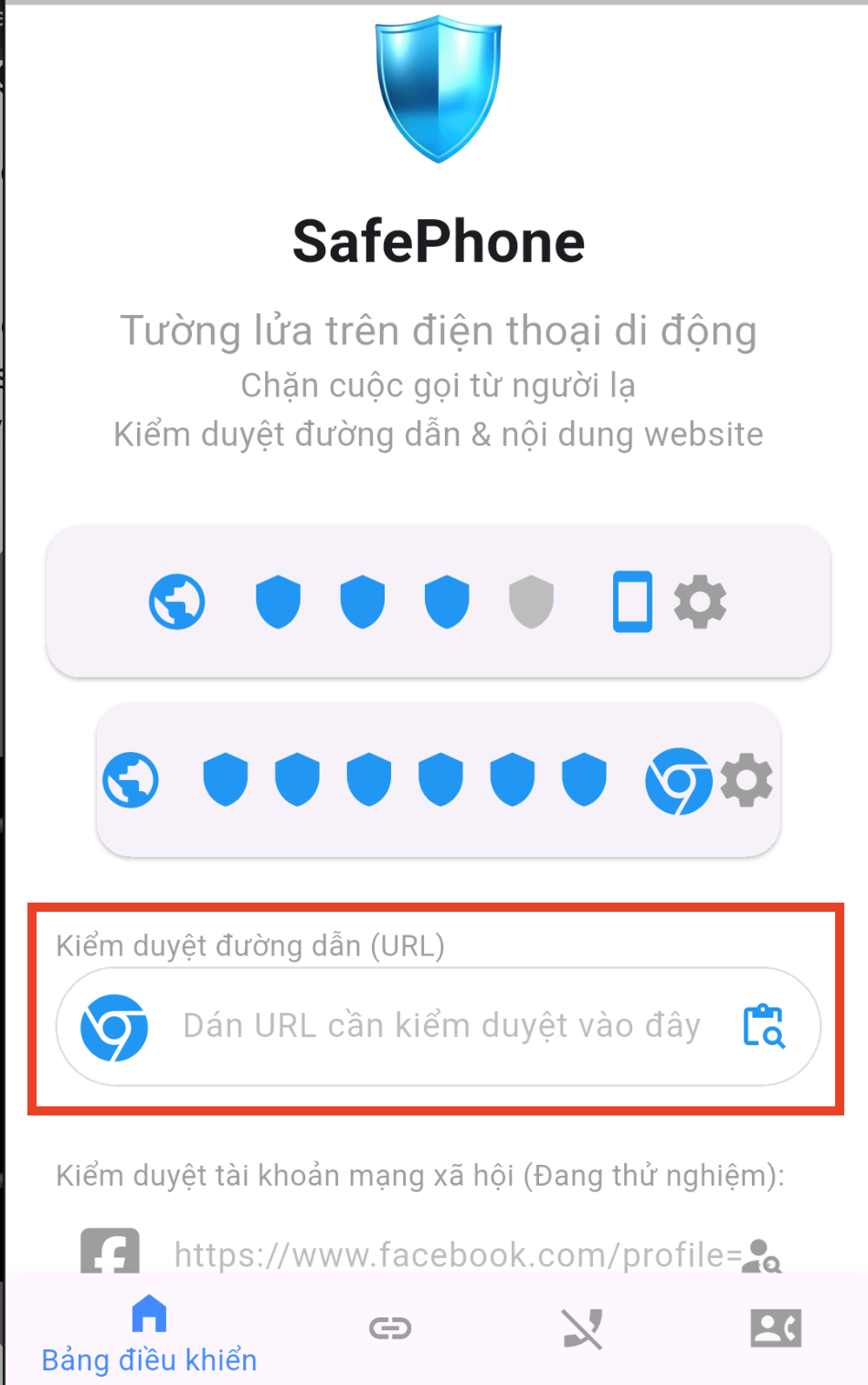The height and width of the screenshot is (1385, 868).
Task: Toggle the gray shield in phone row
Action: pyautogui.click(x=531, y=601)
